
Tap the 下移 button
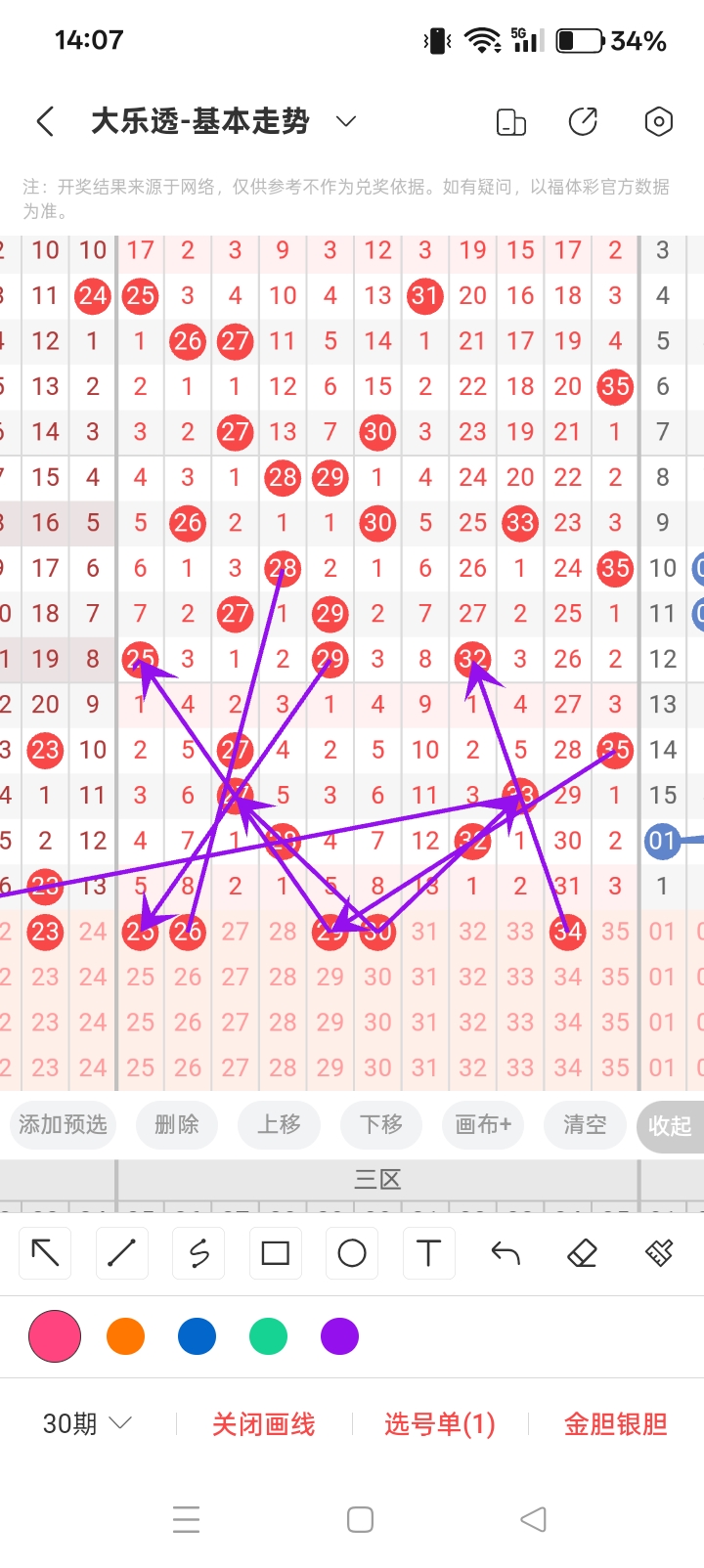[381, 1124]
